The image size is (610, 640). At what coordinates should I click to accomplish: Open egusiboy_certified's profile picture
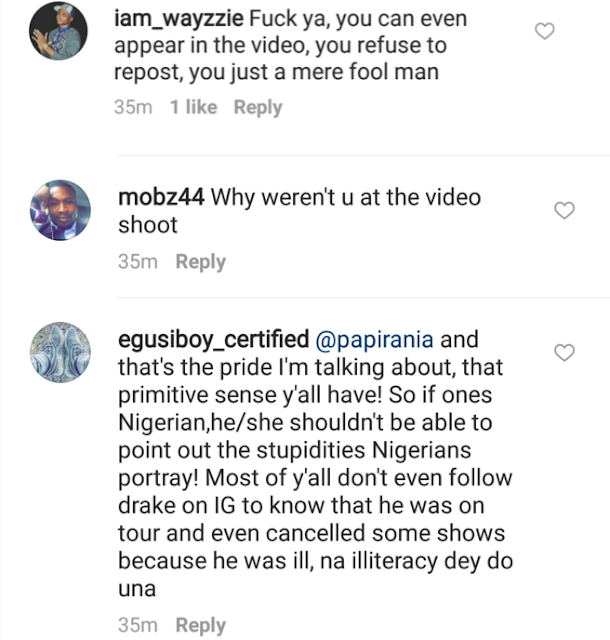coord(60,352)
